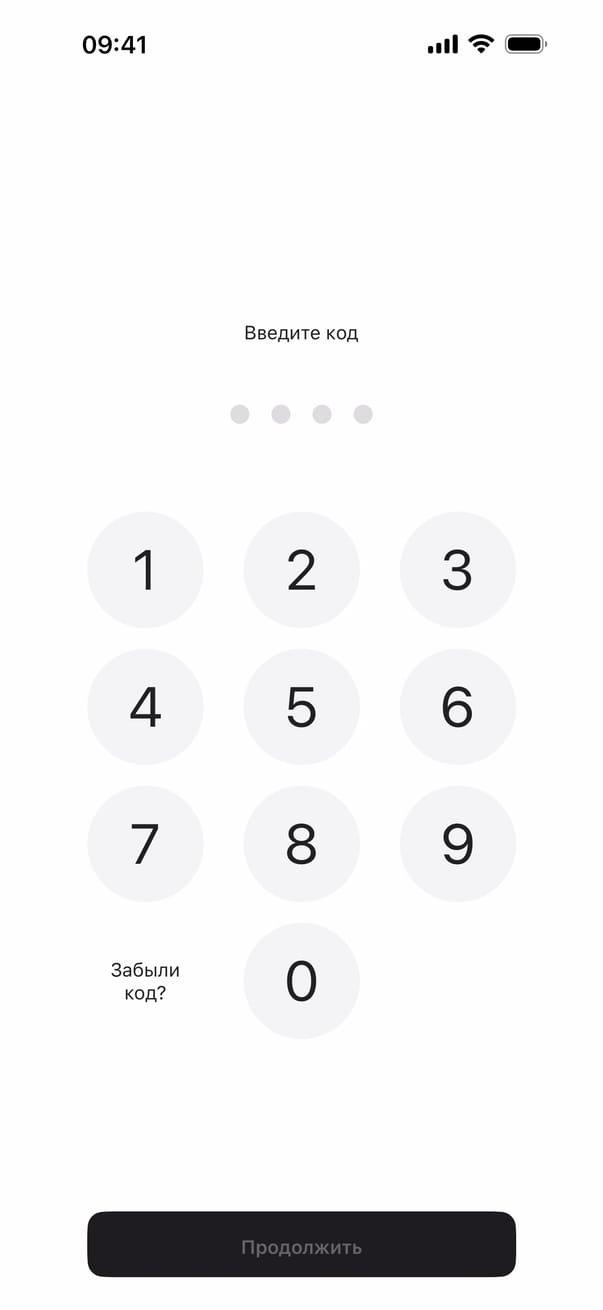Tap the "Продолжить" button
Viewport: 603px width, 1310px height.
(301, 1247)
